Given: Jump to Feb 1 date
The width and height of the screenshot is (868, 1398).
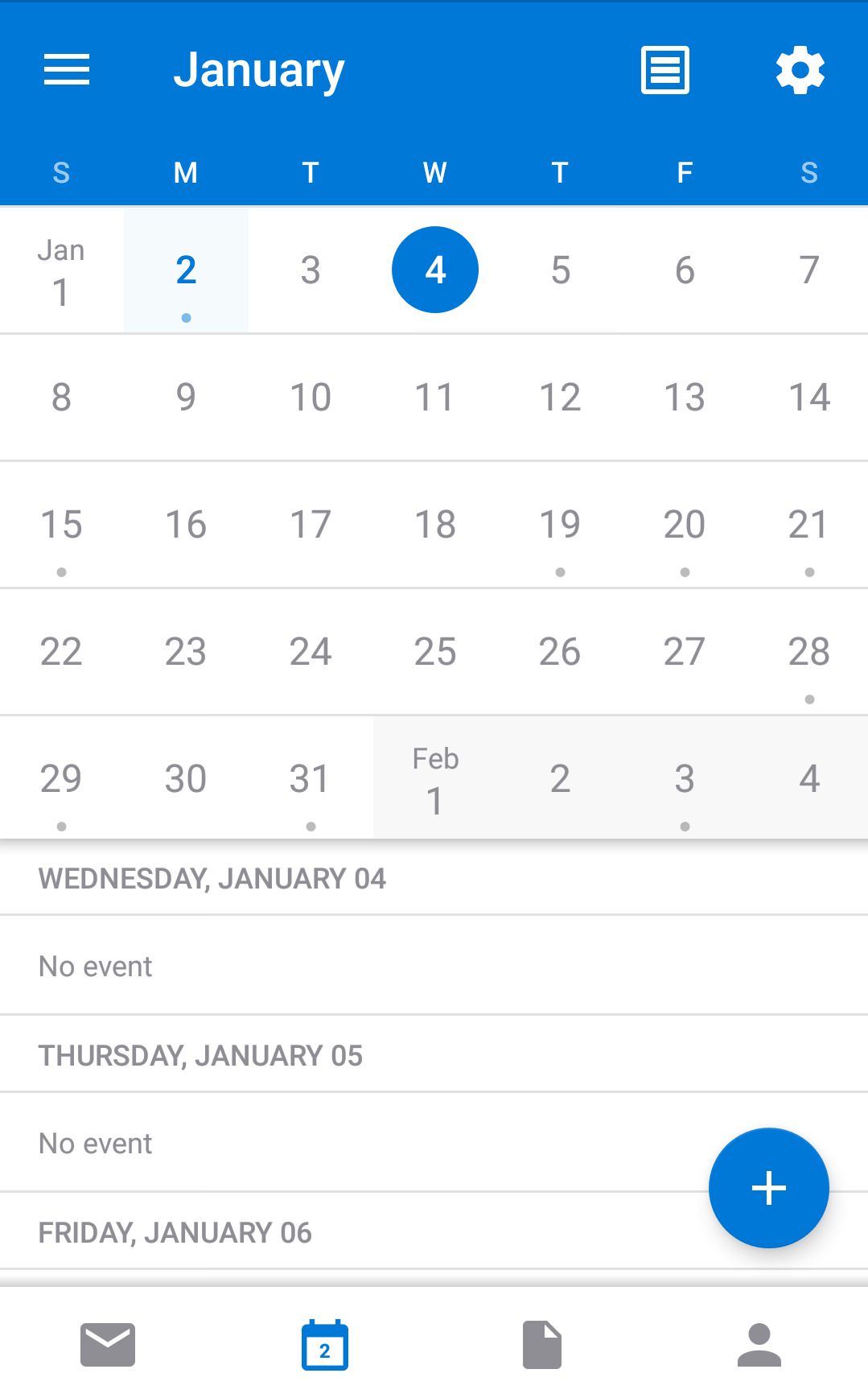Looking at the screenshot, I should pos(435,779).
